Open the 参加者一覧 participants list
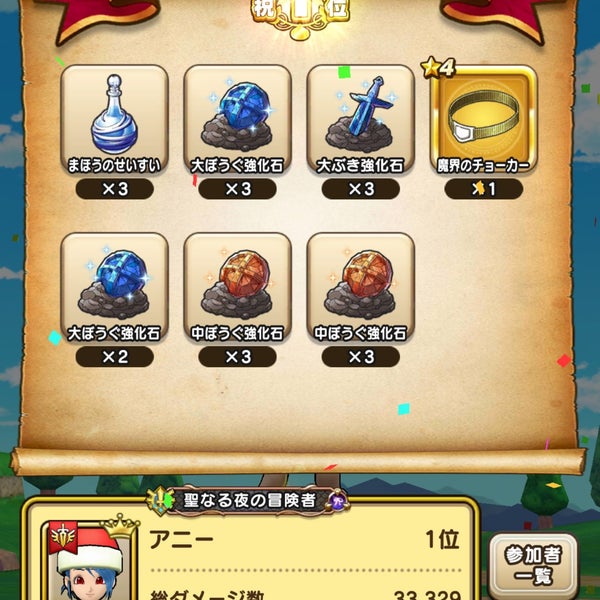This screenshot has height=600, width=600. [x=533, y=565]
